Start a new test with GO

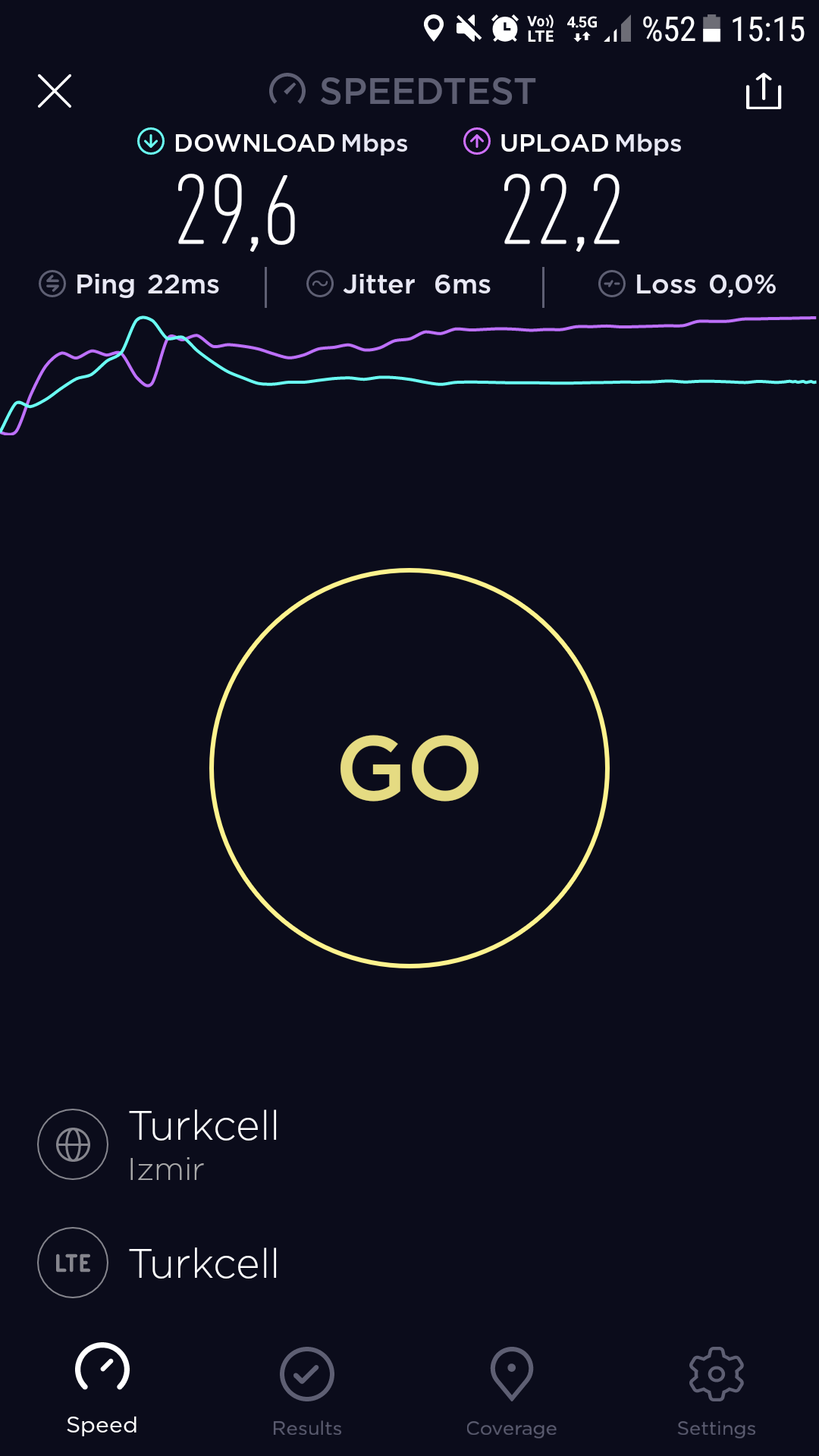click(409, 768)
